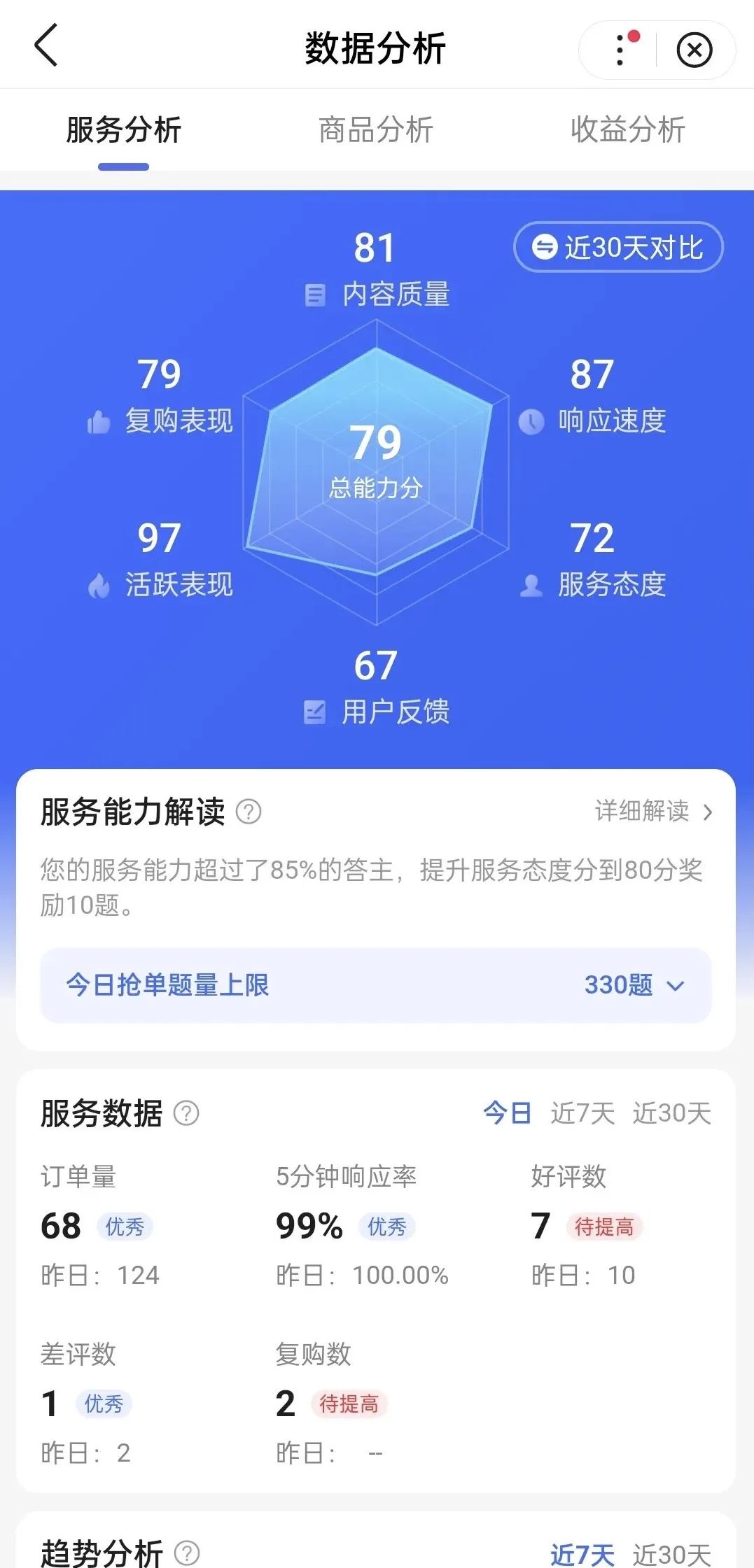Select 近7天 in 趋势分析
This screenshot has height=1568, width=754.
(x=582, y=1555)
